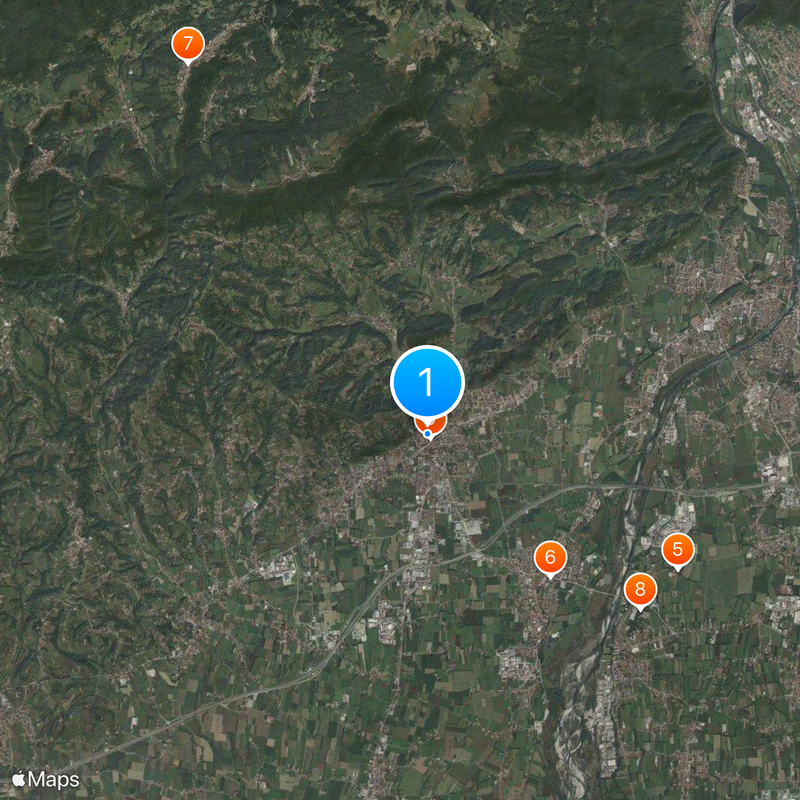Screen dimensions: 800x800
Task: Select the blue map pin numbered 1
Action: click(x=427, y=381)
